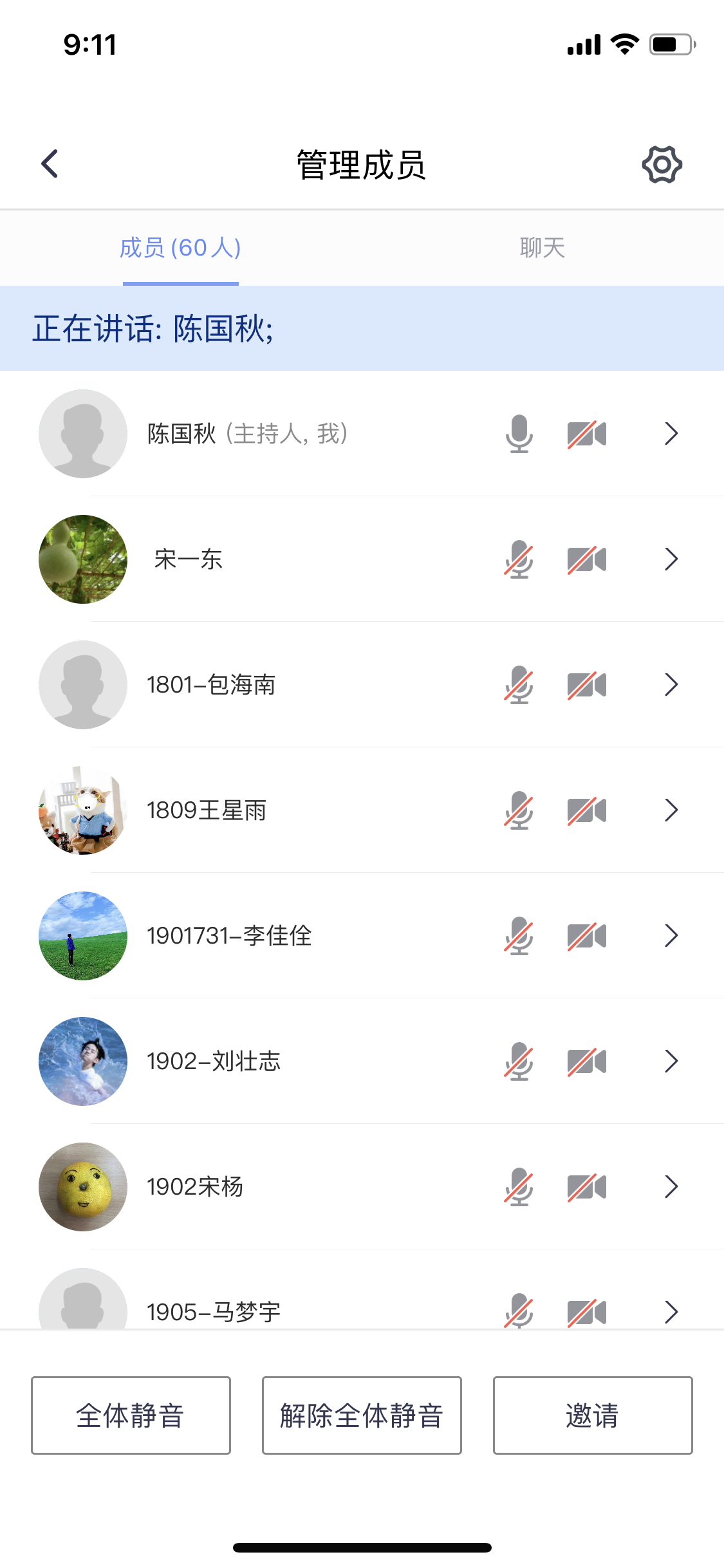Open member row 1809王星雨
Viewport: 724px width, 1568px height.
671,810
